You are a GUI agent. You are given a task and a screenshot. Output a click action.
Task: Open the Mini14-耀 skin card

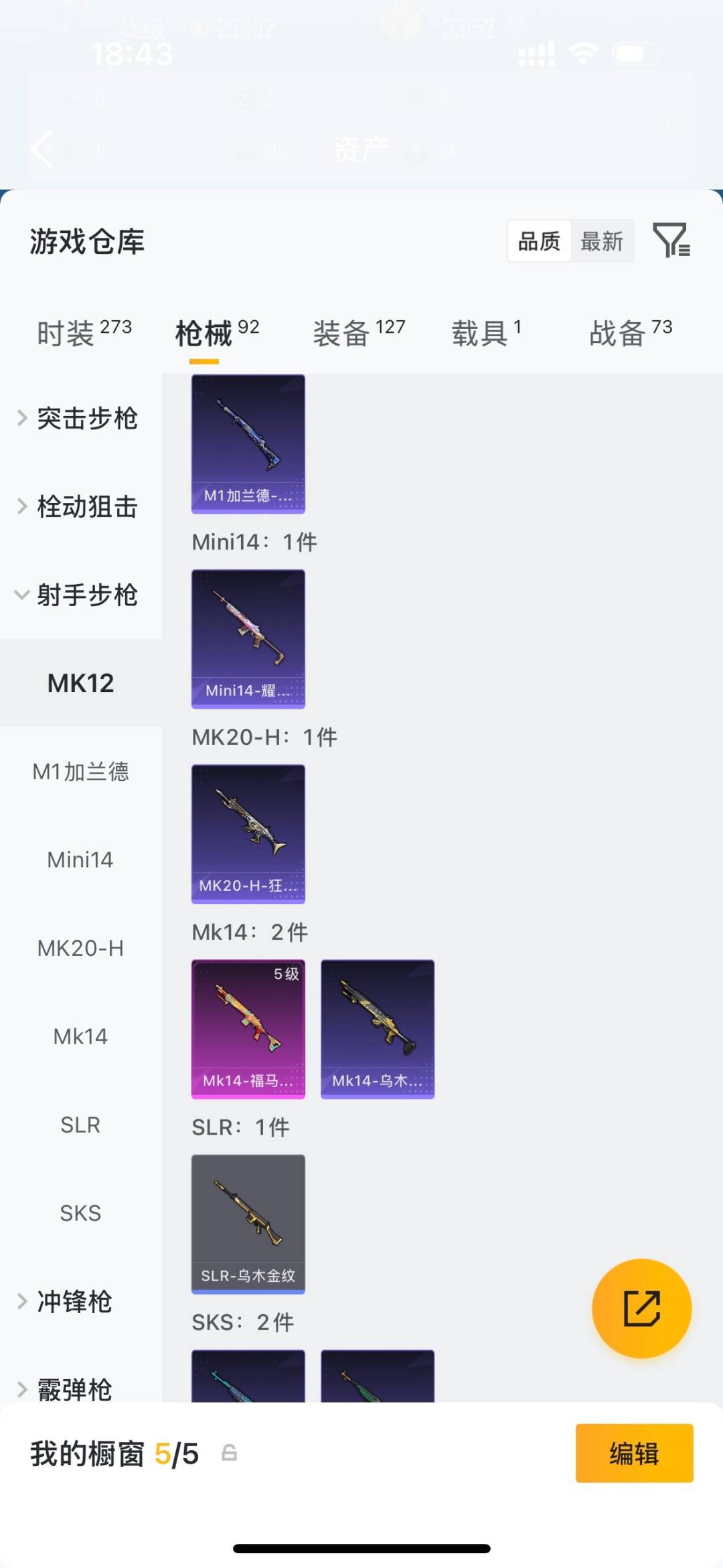pyautogui.click(x=248, y=638)
